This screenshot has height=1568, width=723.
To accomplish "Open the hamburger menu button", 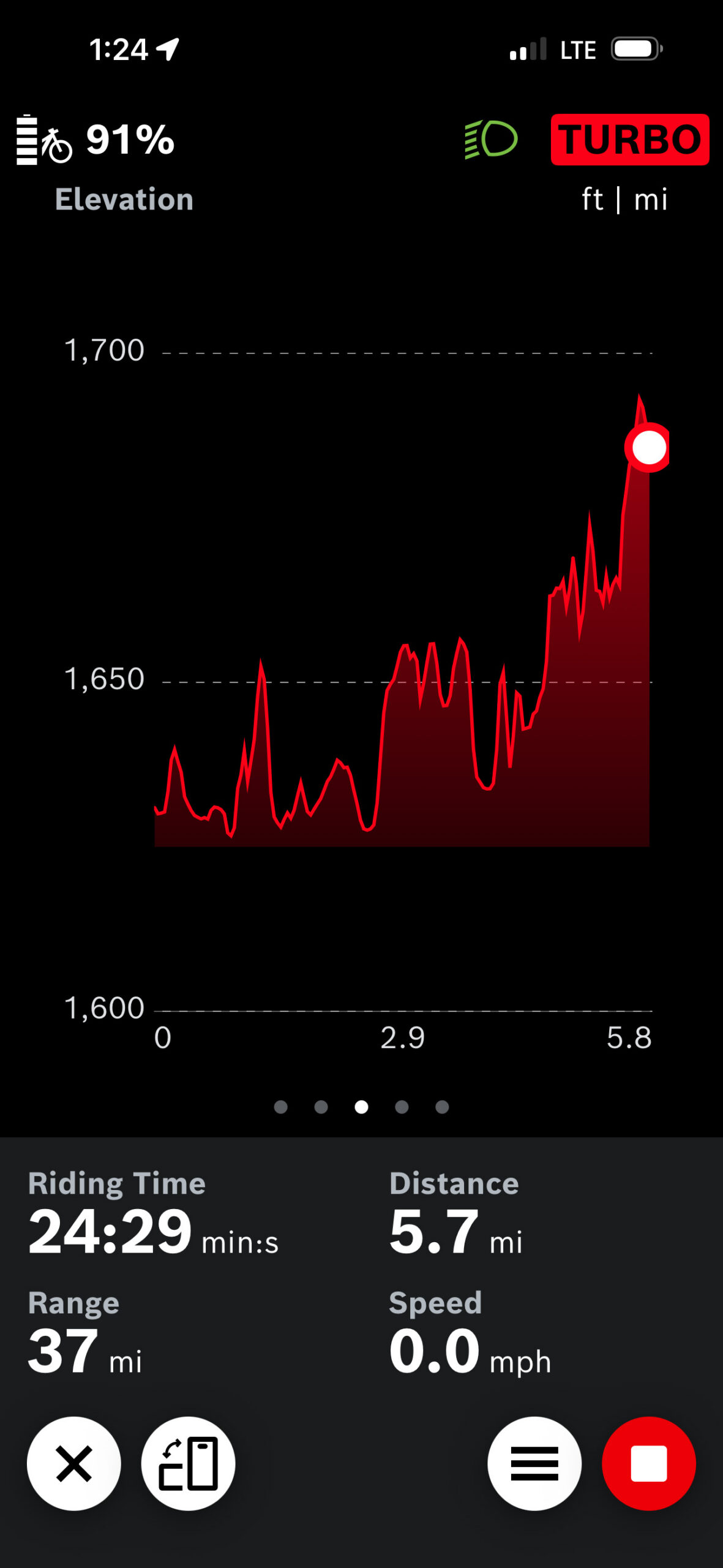I will pos(534,1463).
